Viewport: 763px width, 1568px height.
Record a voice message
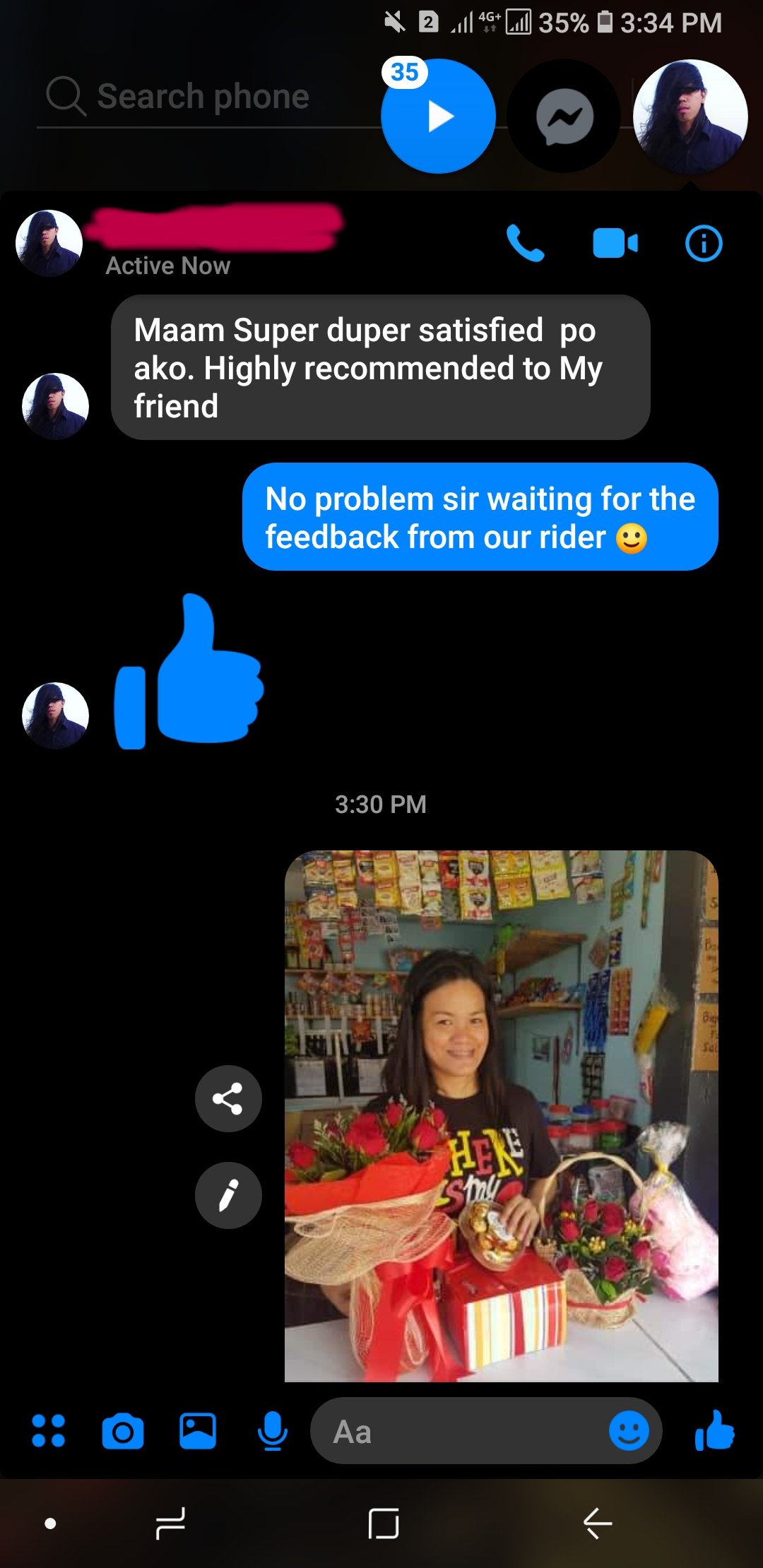coord(272,1431)
